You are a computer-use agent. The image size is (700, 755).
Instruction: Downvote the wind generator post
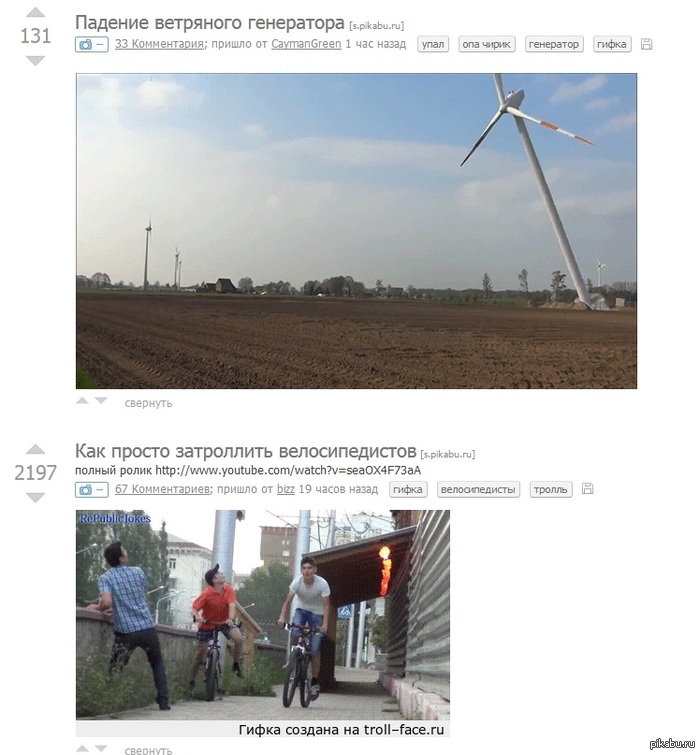click(35, 61)
